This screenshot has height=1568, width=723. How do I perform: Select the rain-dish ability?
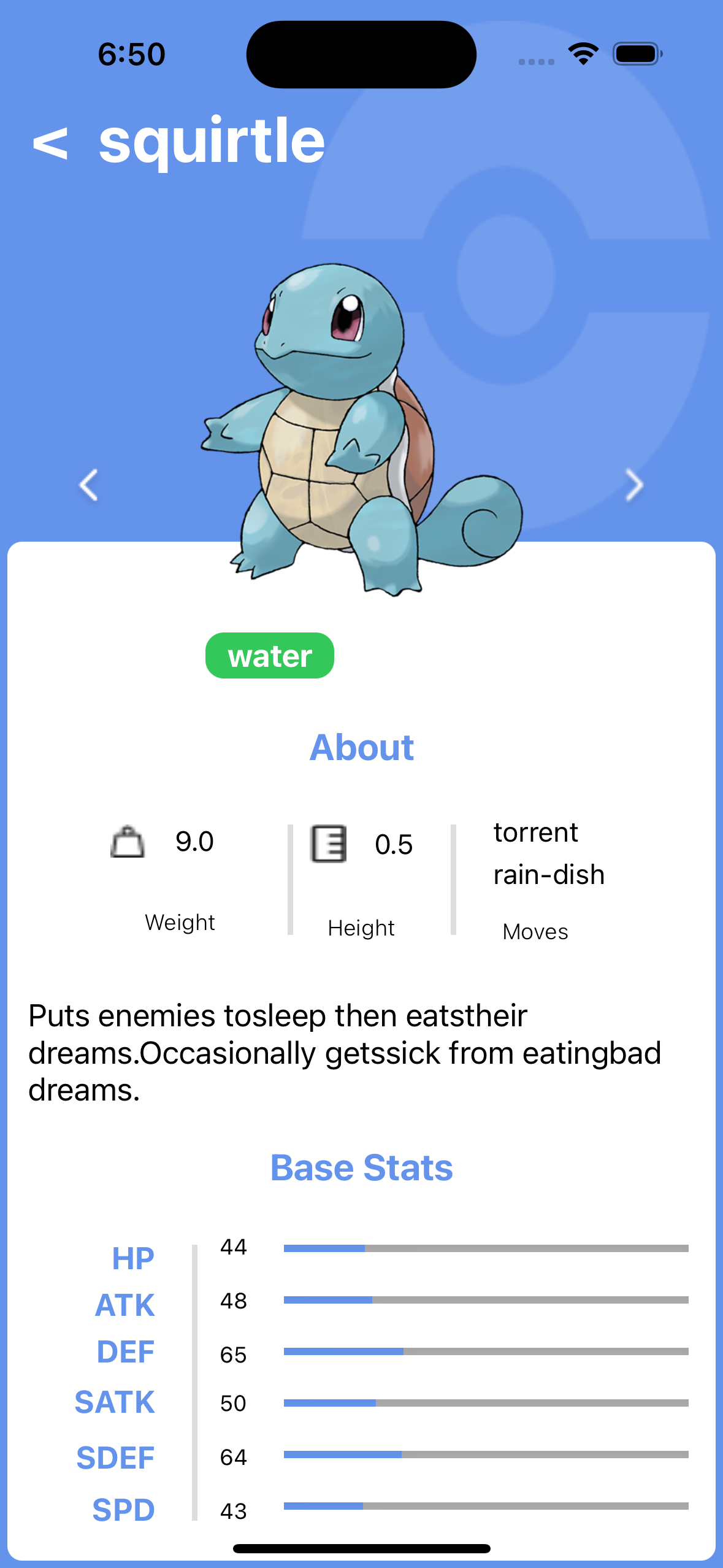[x=549, y=875]
